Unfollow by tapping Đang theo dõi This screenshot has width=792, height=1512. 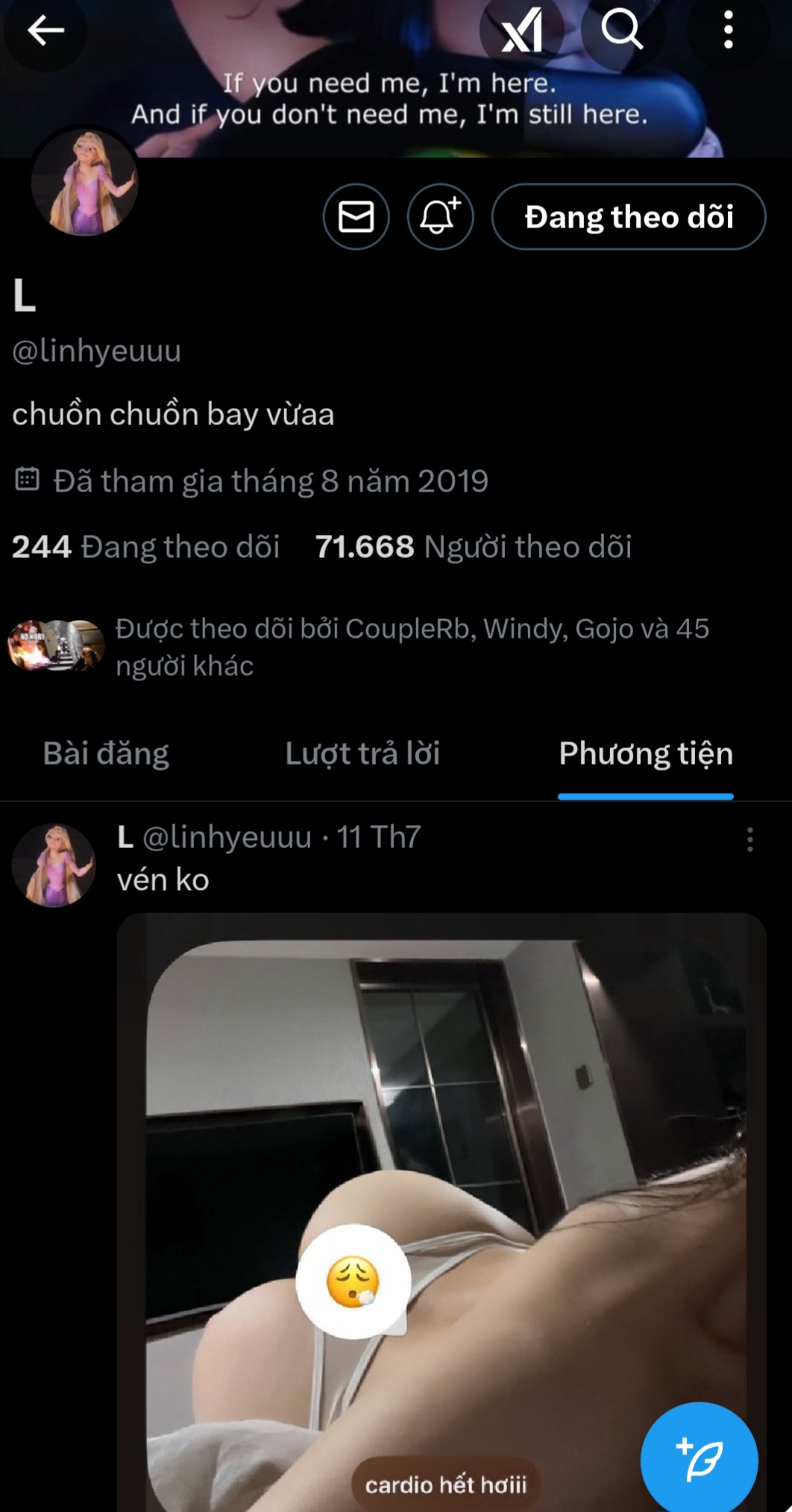629,217
